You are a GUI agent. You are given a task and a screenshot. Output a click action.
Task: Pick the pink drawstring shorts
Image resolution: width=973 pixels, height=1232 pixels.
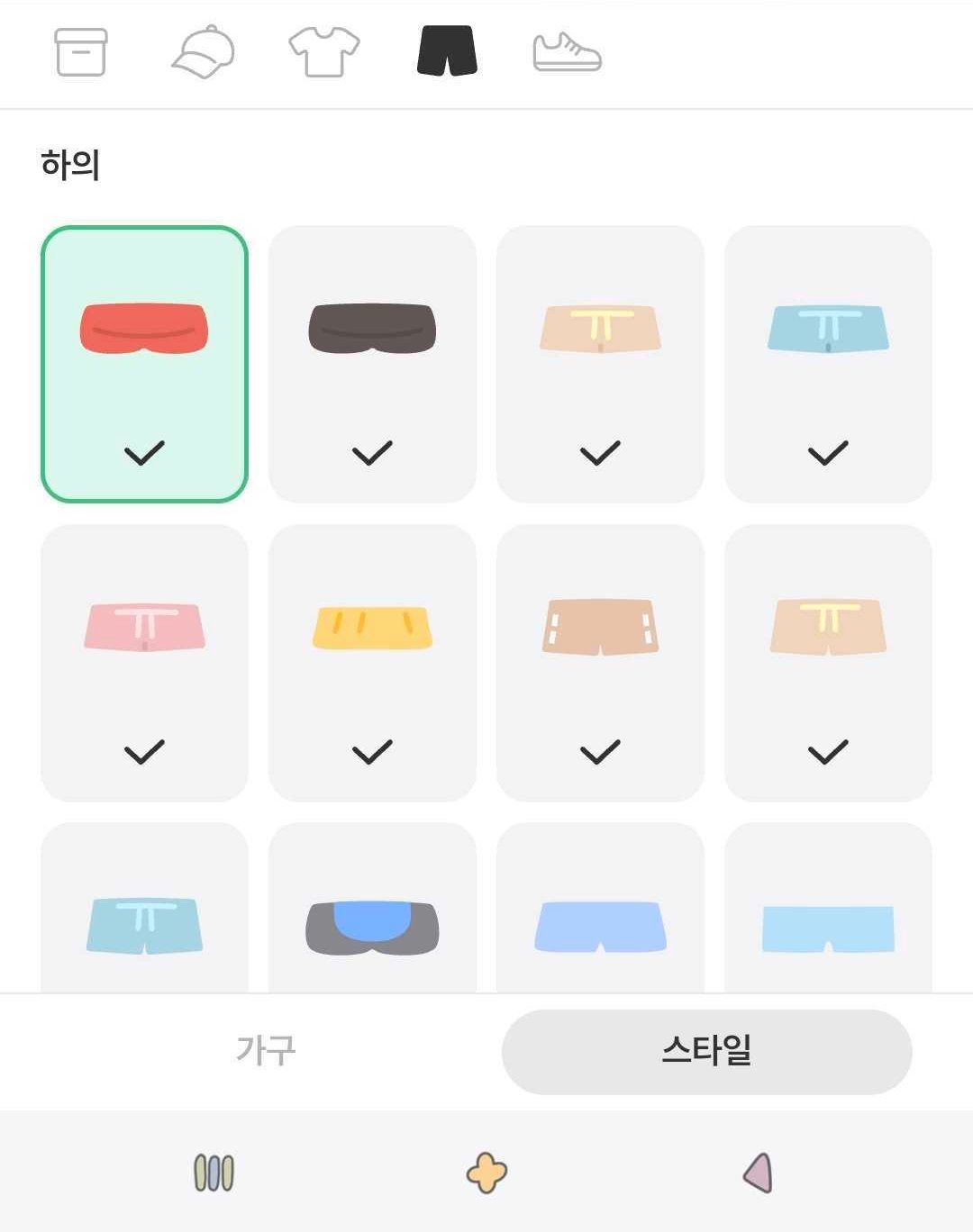[144, 663]
